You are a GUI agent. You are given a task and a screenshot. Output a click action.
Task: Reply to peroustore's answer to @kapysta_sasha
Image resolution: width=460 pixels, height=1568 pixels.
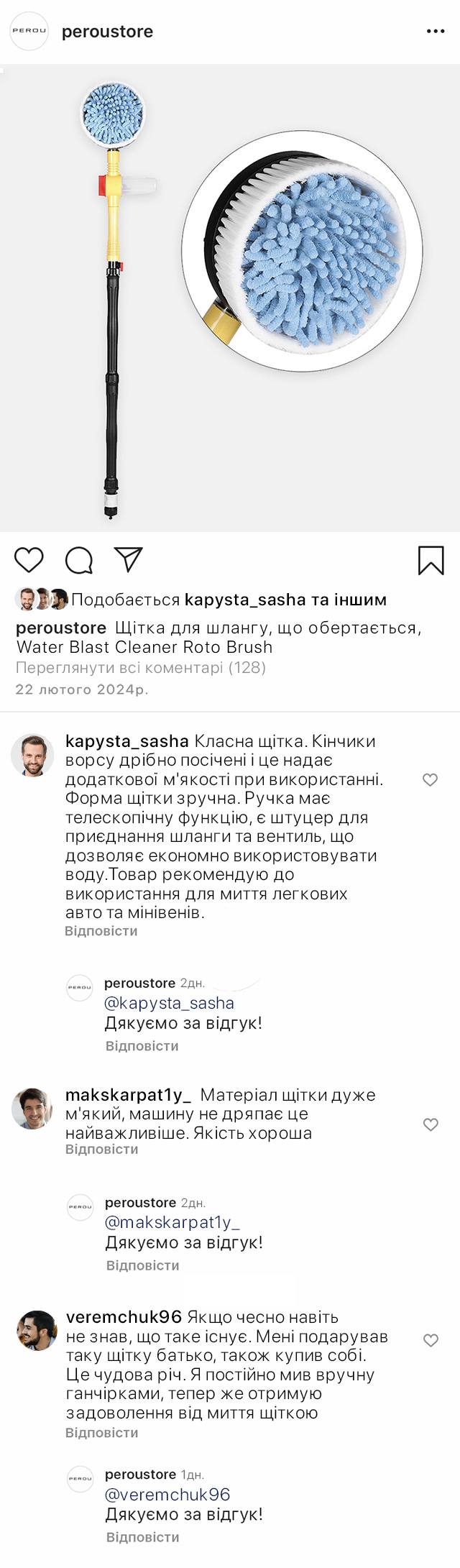pyautogui.click(x=142, y=1046)
